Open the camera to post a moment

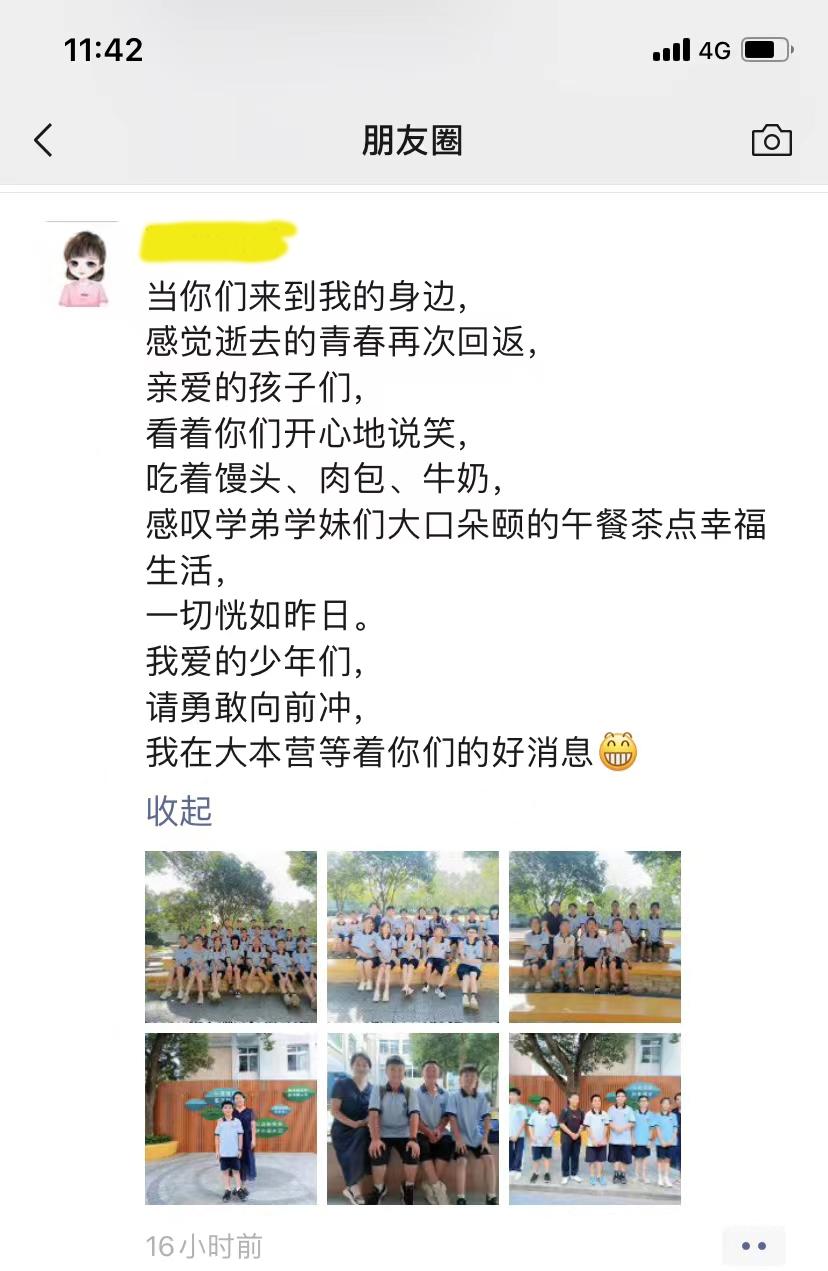click(x=771, y=141)
